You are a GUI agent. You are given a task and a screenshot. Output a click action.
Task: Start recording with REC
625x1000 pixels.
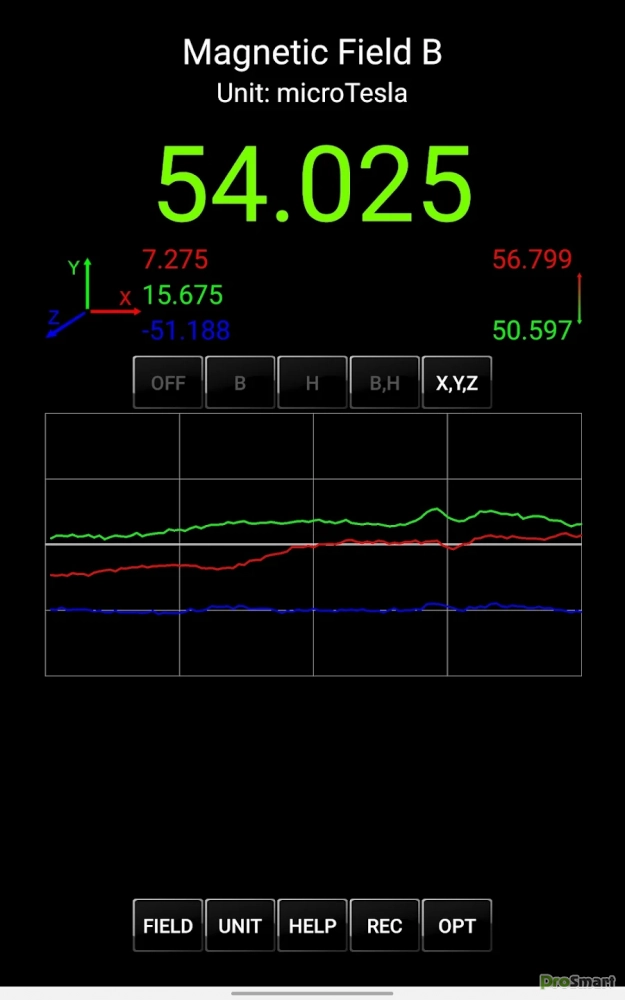385,926
